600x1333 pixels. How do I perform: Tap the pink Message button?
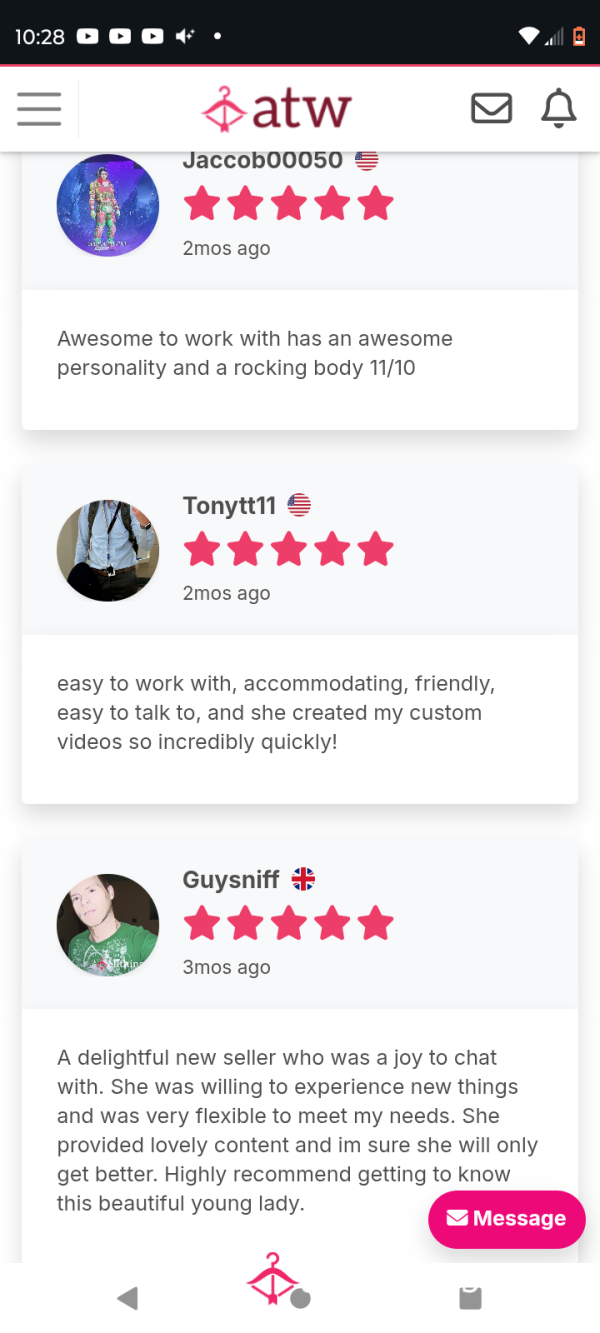click(x=507, y=1218)
